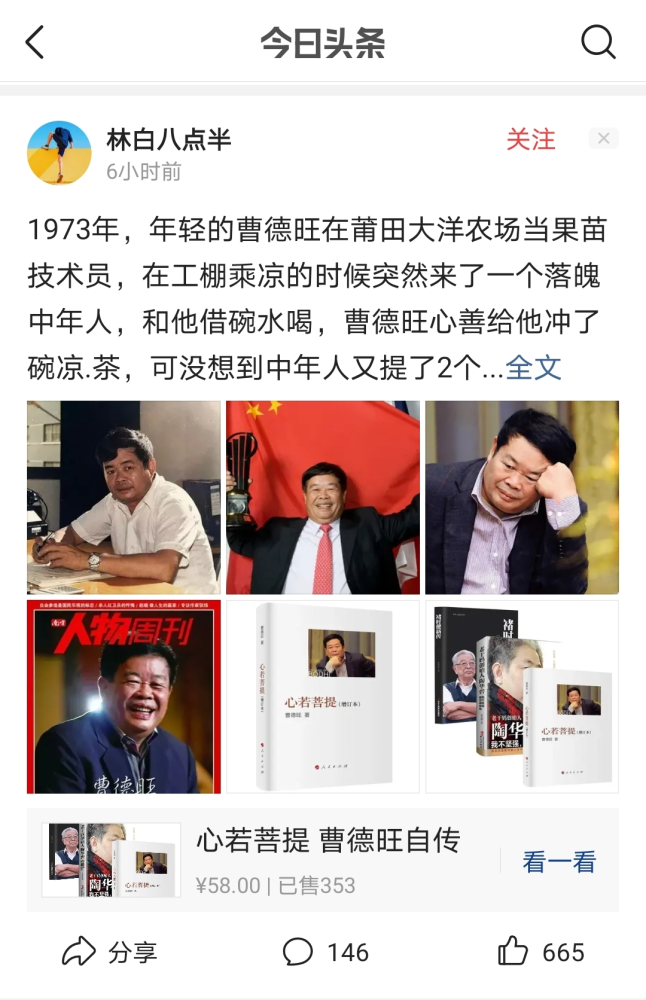Viewport: 646px width, 1000px height.
Task: Open the red flag trophy photo
Action: [x=322, y=497]
